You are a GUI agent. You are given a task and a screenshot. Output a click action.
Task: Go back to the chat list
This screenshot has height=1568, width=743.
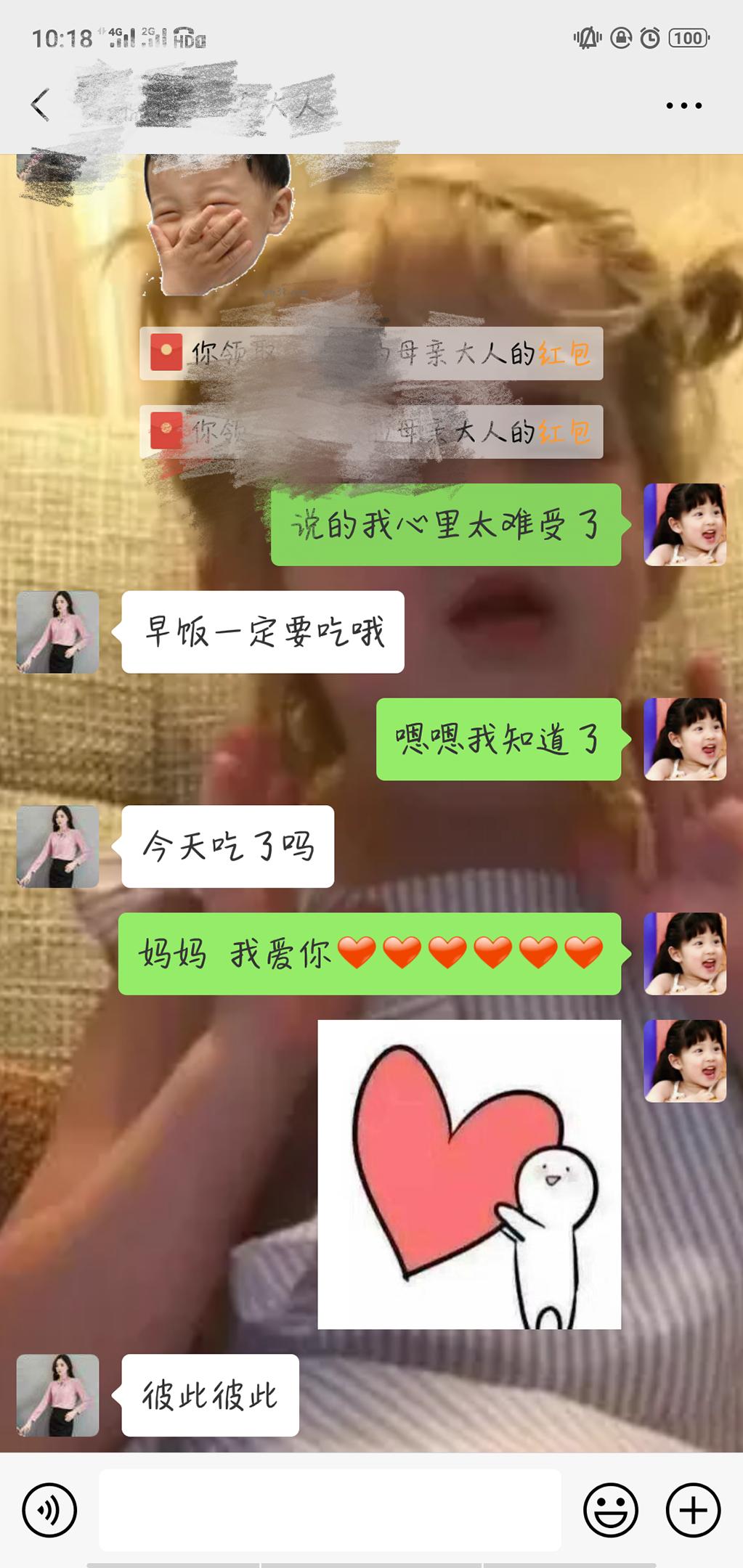pyautogui.click(x=41, y=105)
